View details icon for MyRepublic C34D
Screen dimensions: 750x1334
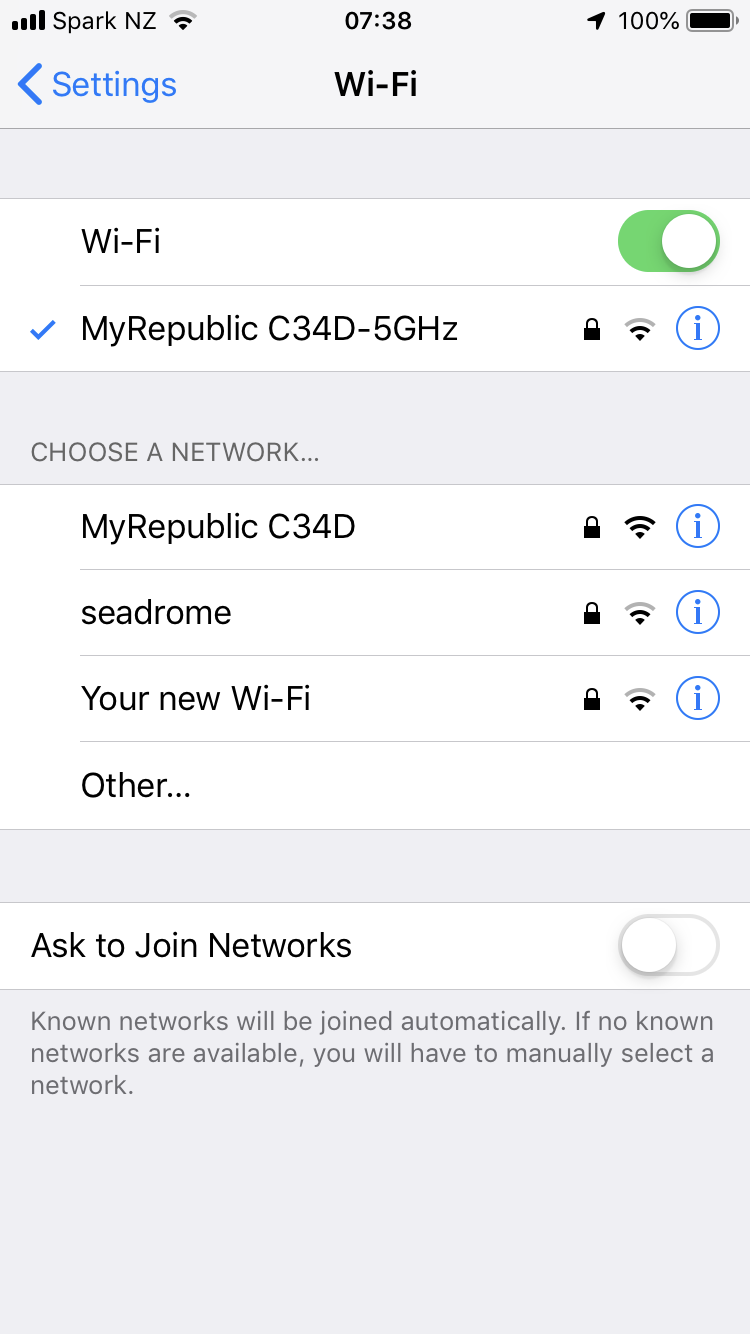697,526
